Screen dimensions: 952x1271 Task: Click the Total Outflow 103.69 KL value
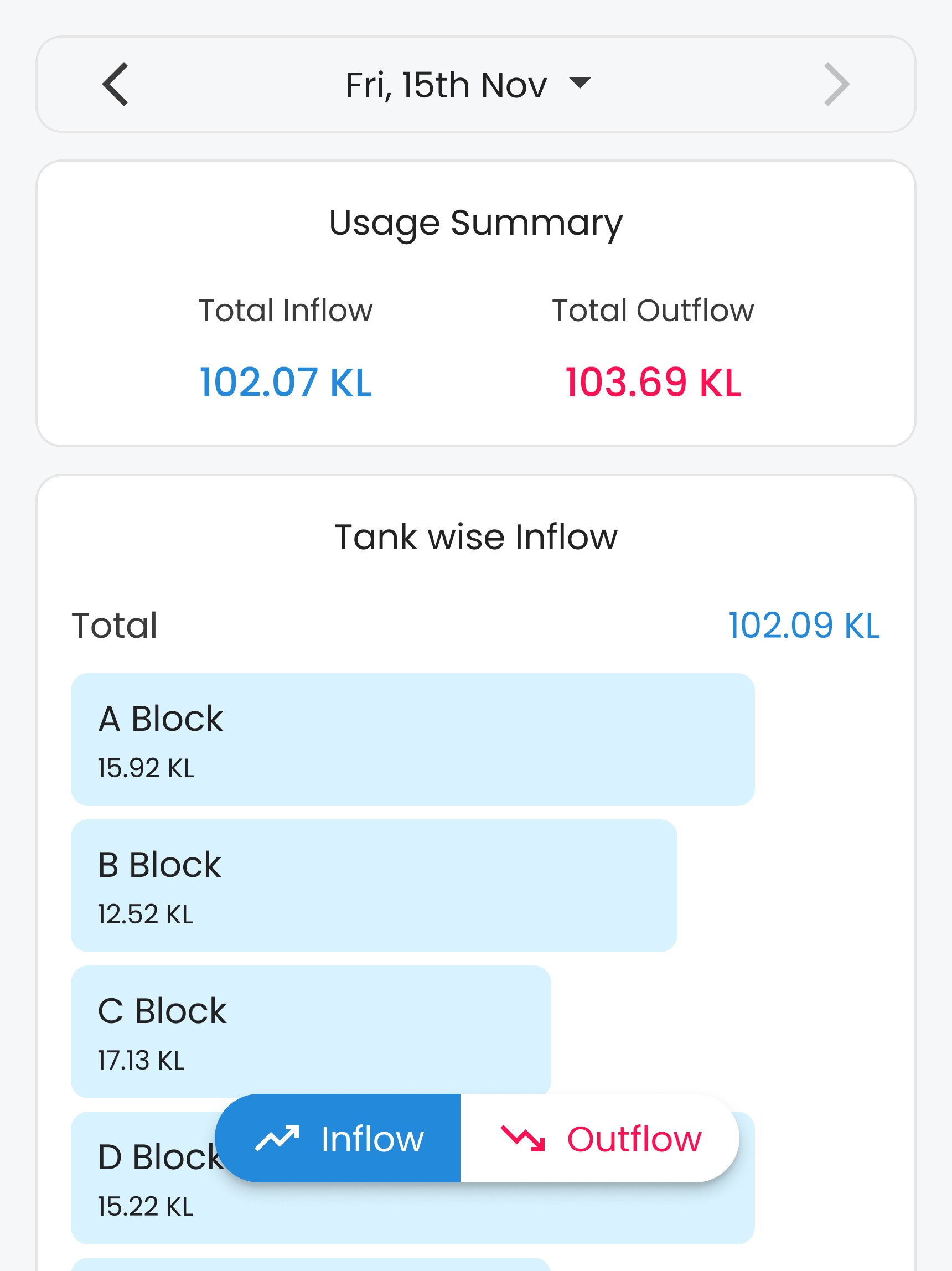653,381
